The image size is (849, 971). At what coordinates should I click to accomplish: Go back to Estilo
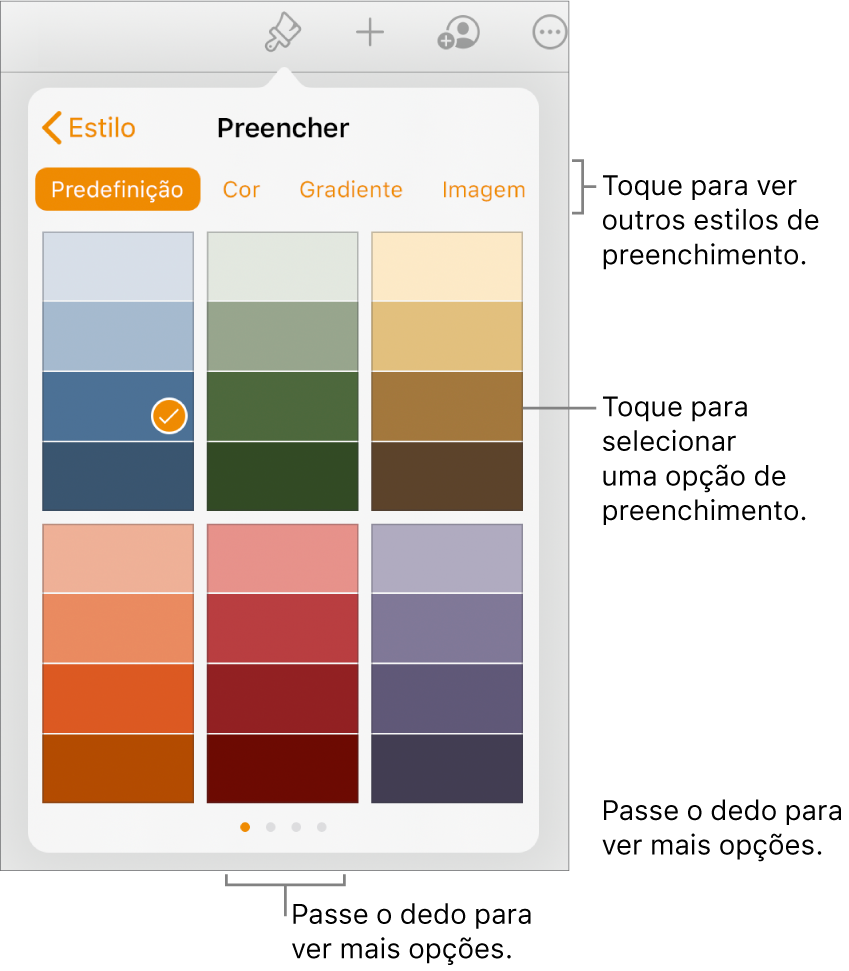coord(88,128)
